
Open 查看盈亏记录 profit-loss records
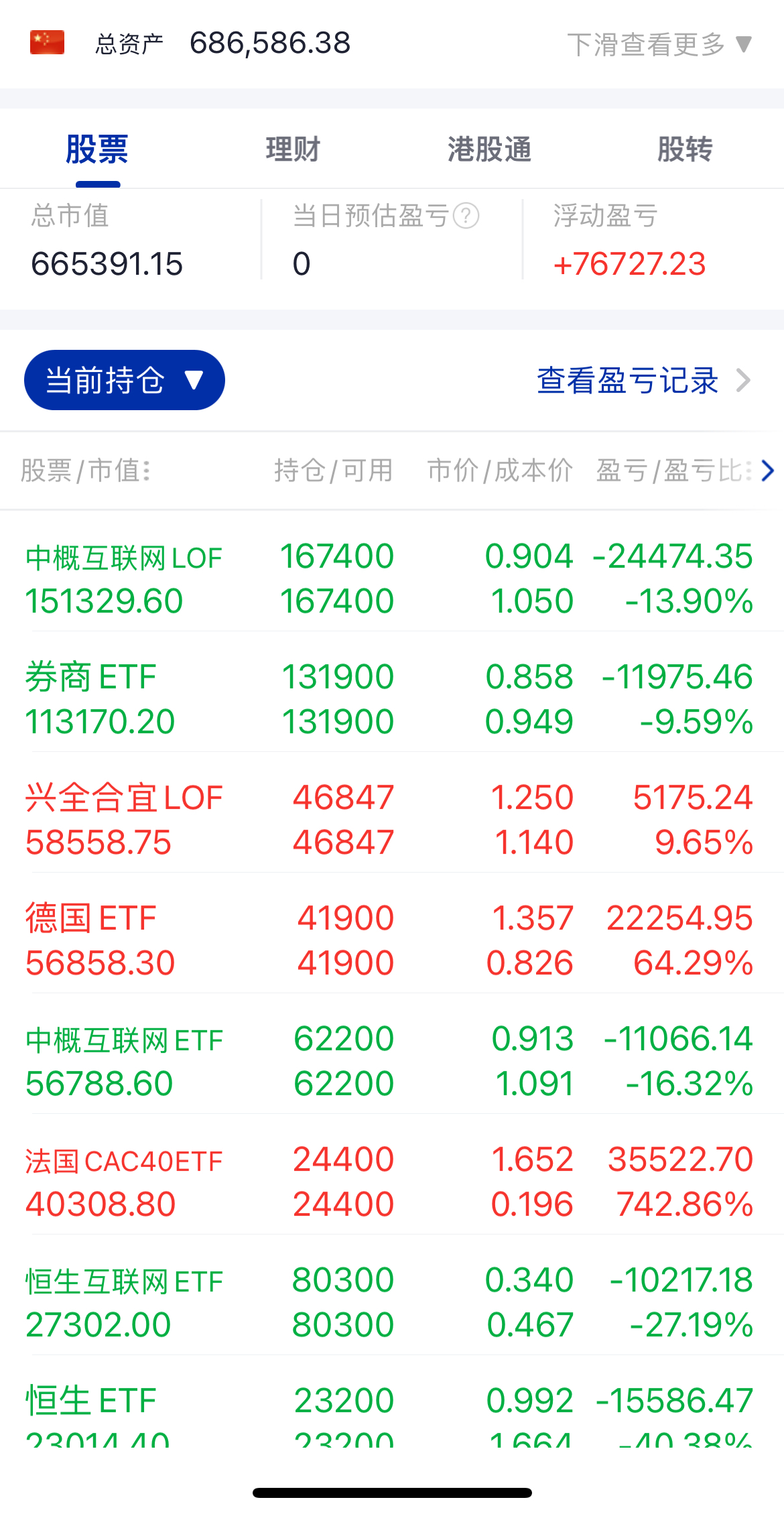tap(626, 380)
